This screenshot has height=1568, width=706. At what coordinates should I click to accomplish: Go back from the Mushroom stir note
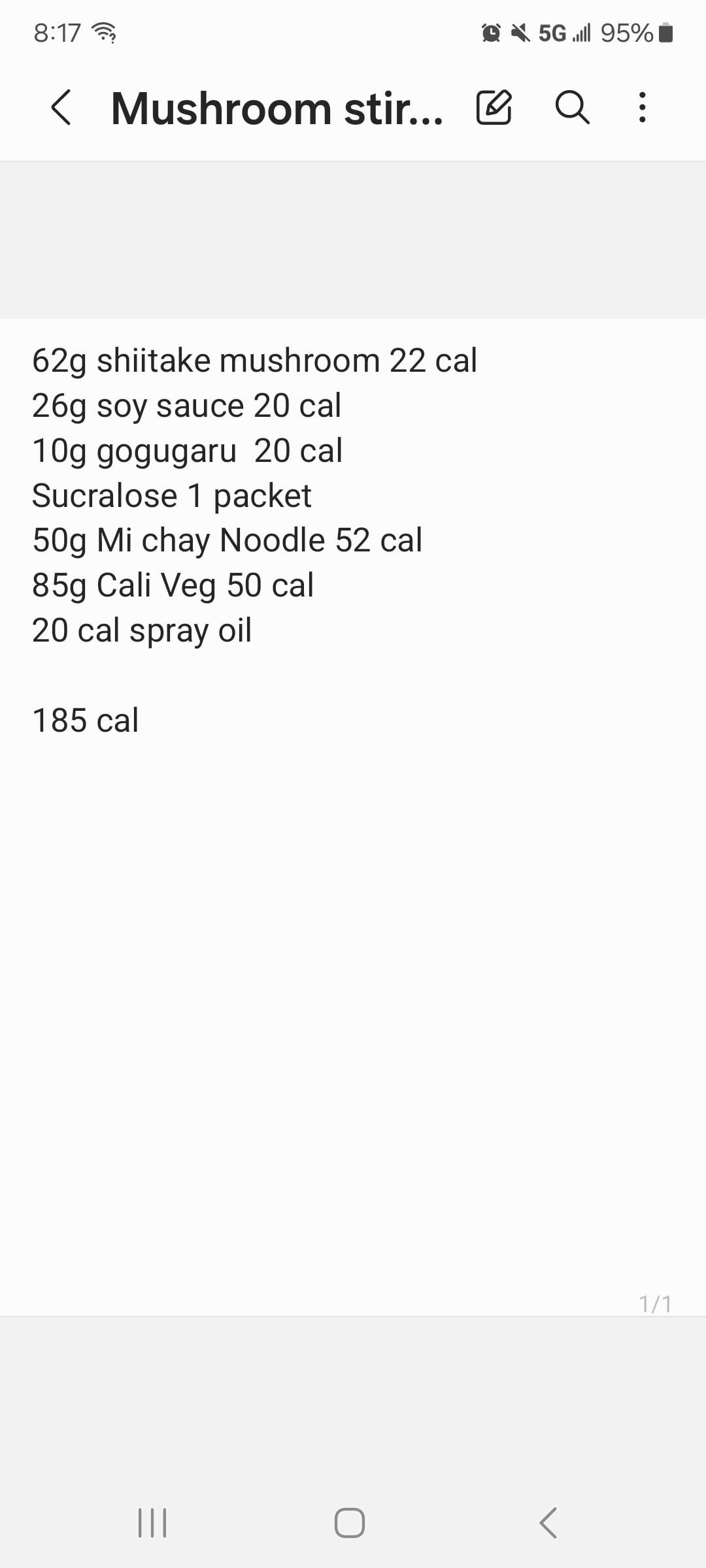click(x=61, y=108)
